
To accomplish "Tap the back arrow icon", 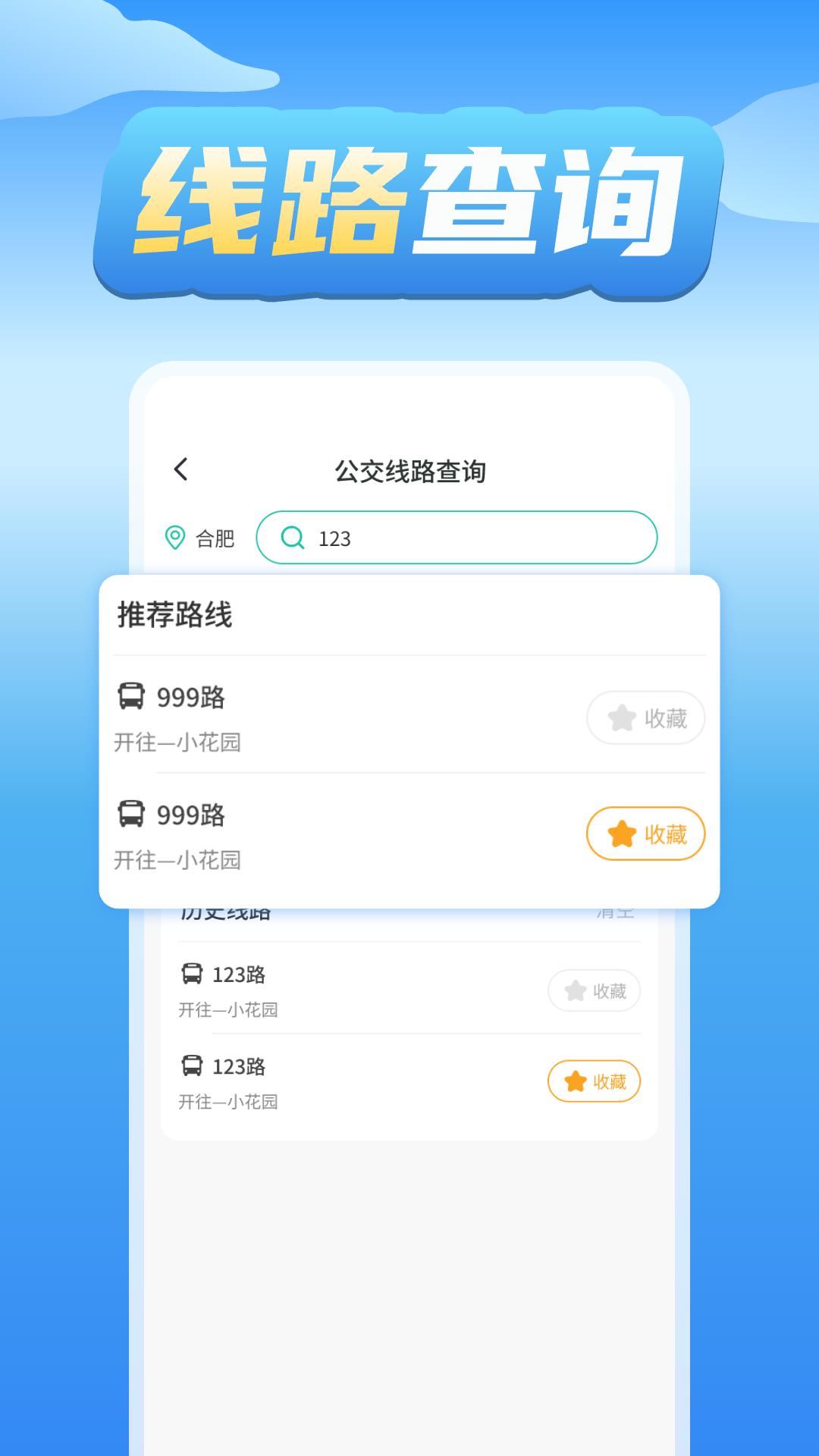I will (x=181, y=469).
